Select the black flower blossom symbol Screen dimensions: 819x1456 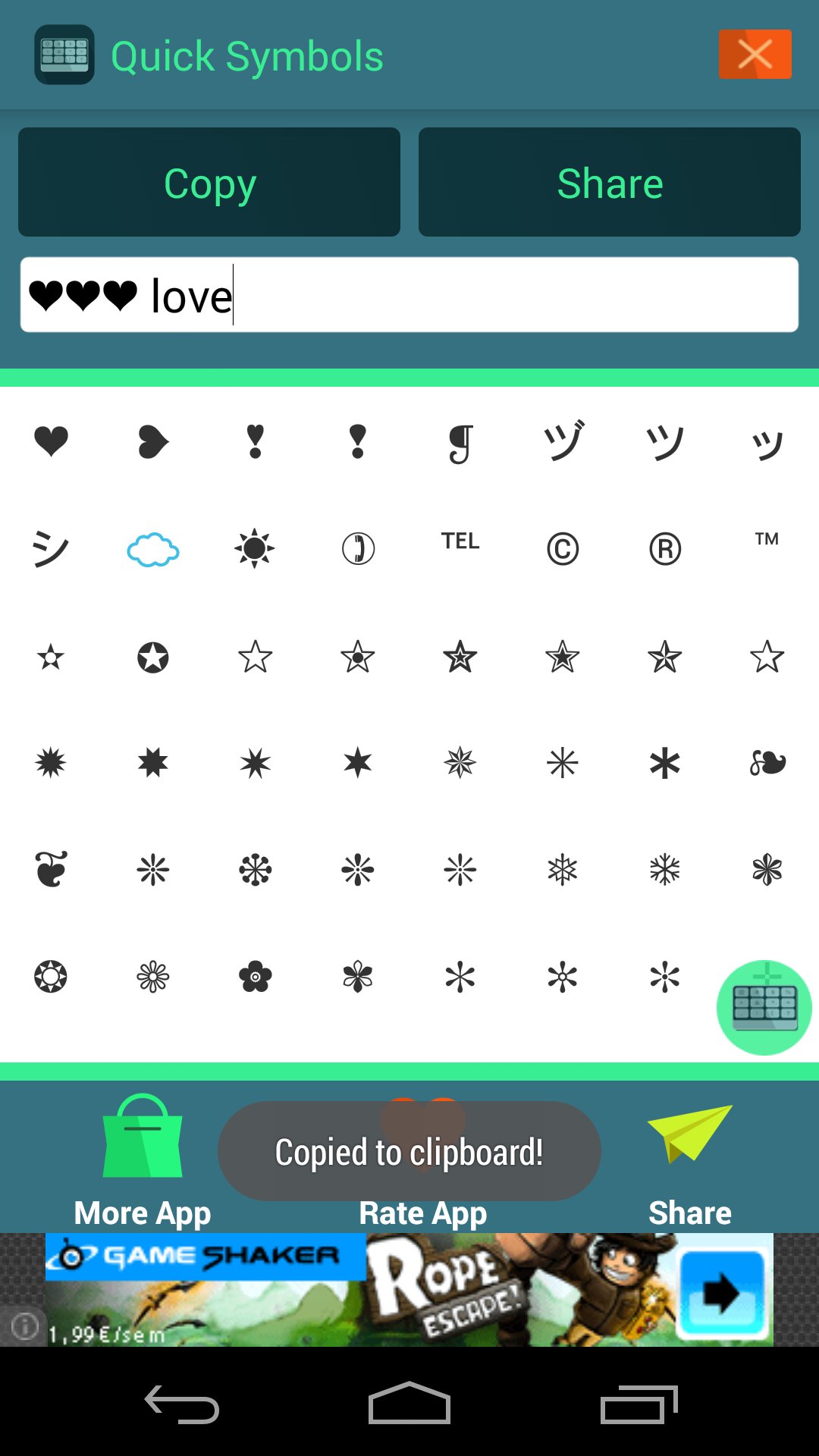(x=255, y=977)
